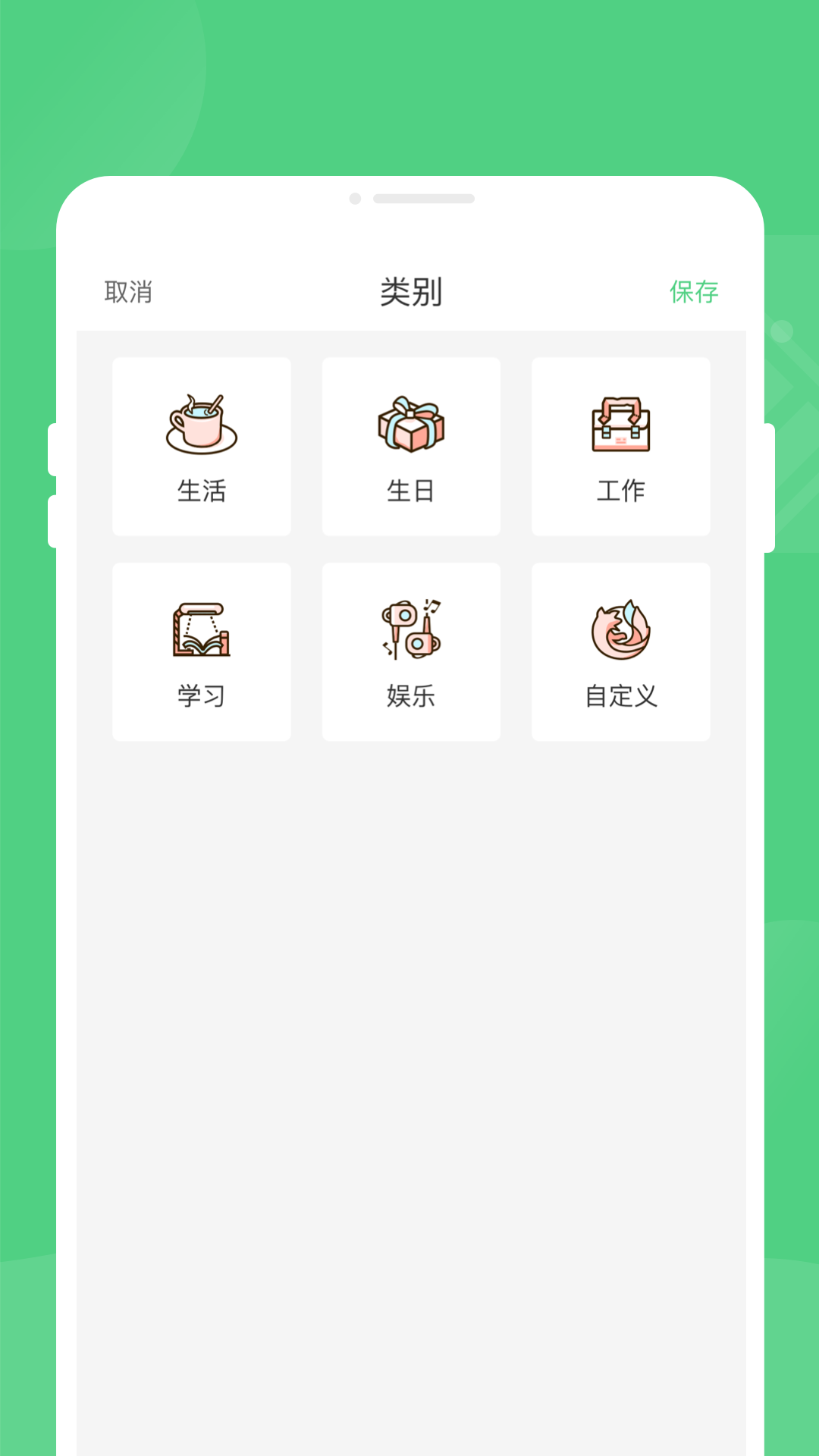The image size is (819, 1456).
Task: Tap 取消 to cancel selection
Action: click(127, 291)
